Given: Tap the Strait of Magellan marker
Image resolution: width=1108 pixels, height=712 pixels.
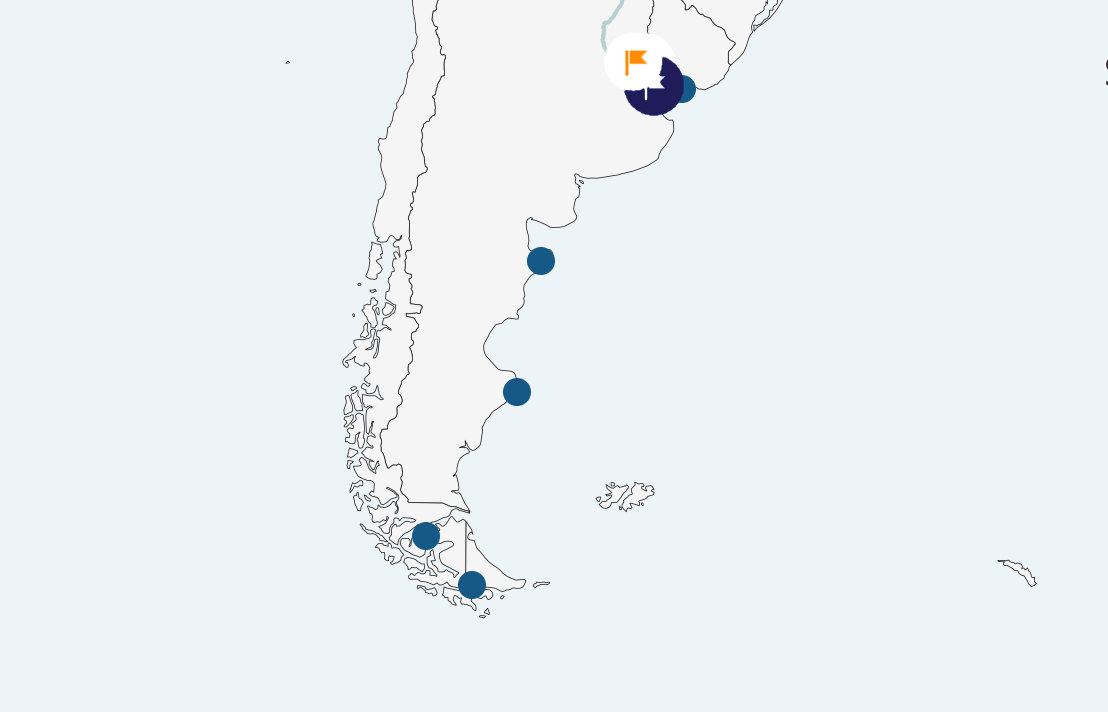Looking at the screenshot, I should (x=426, y=536).
